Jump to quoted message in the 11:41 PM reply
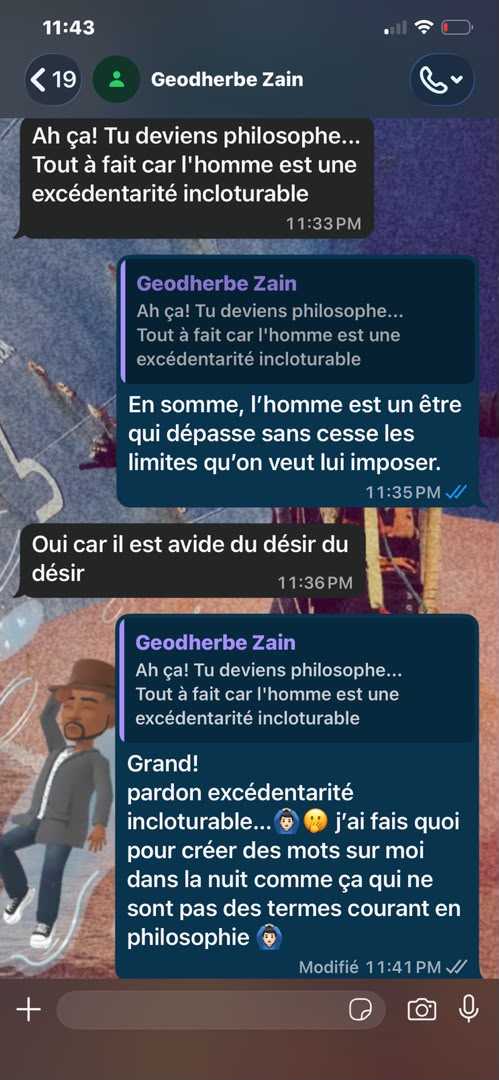Image resolution: width=499 pixels, height=1080 pixels. point(298,680)
